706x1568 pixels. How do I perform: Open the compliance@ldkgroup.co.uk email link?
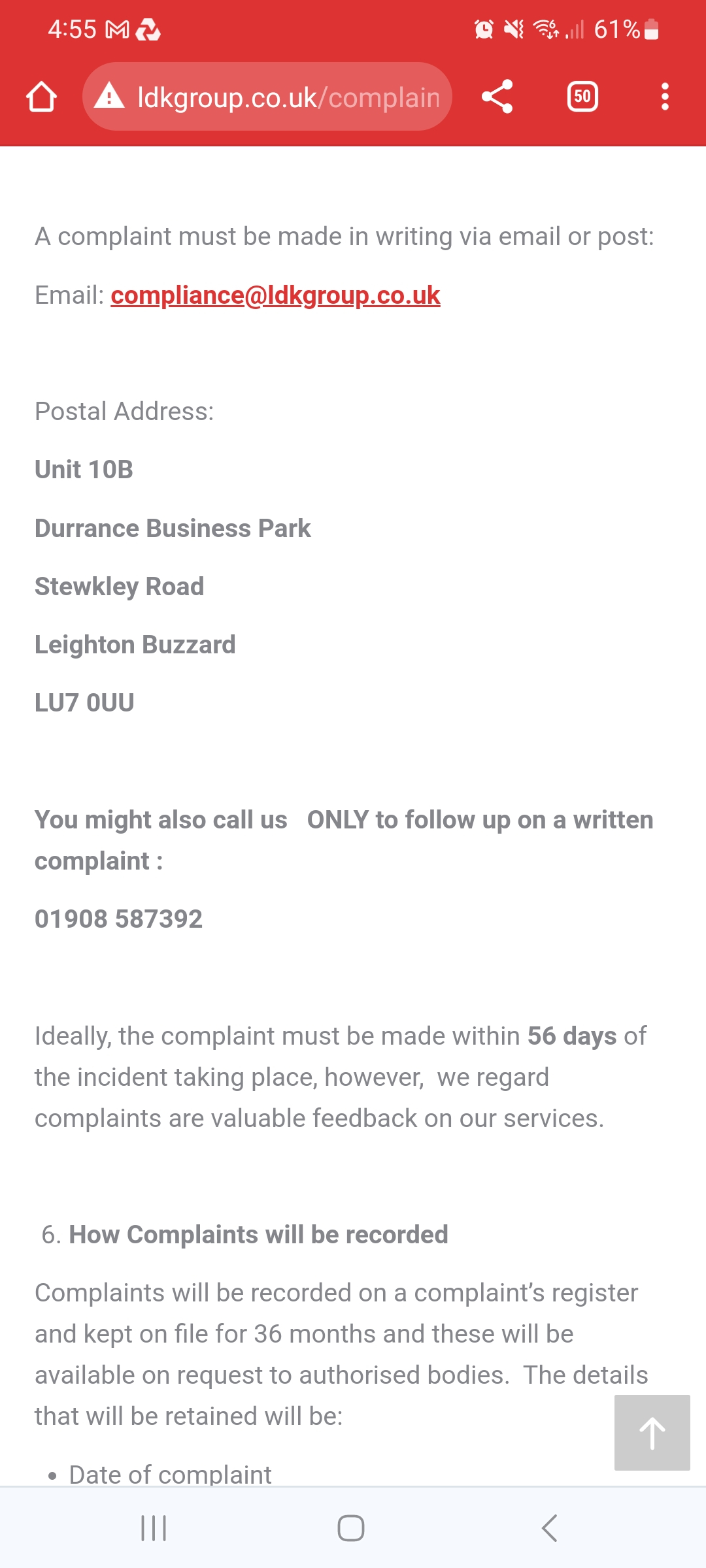275,295
